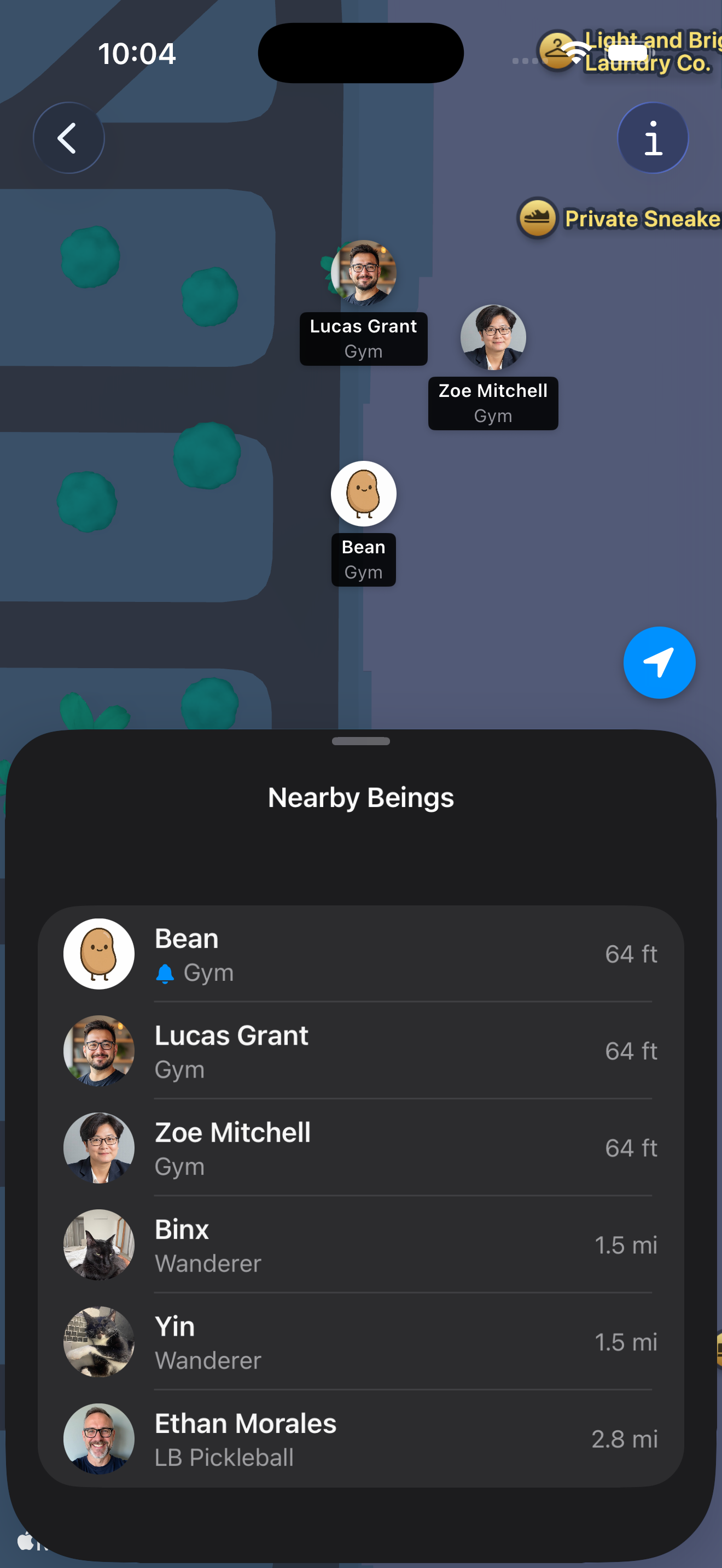Go back using the back arrow

point(68,138)
